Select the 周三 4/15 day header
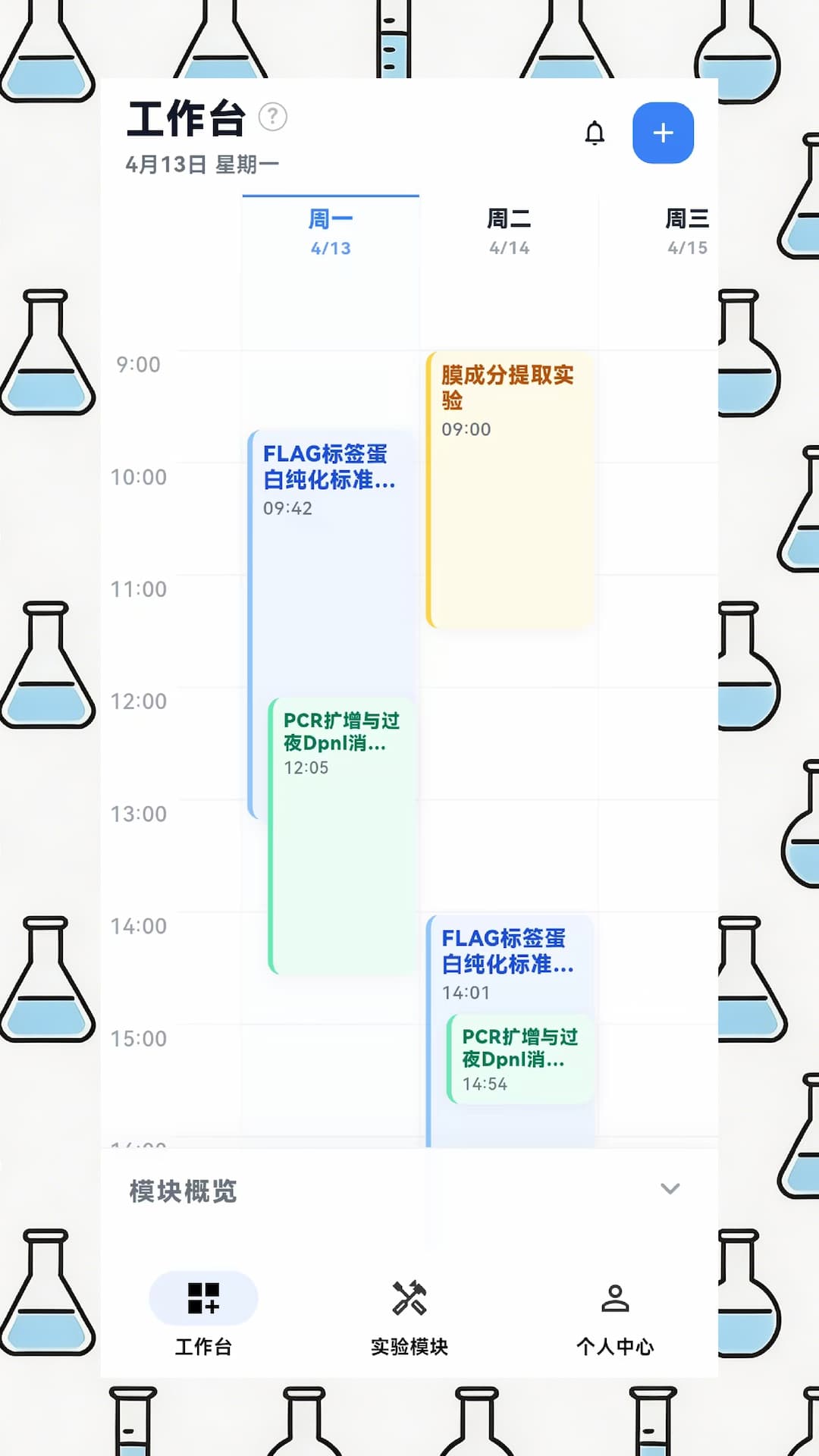819x1456 pixels. pos(685,231)
